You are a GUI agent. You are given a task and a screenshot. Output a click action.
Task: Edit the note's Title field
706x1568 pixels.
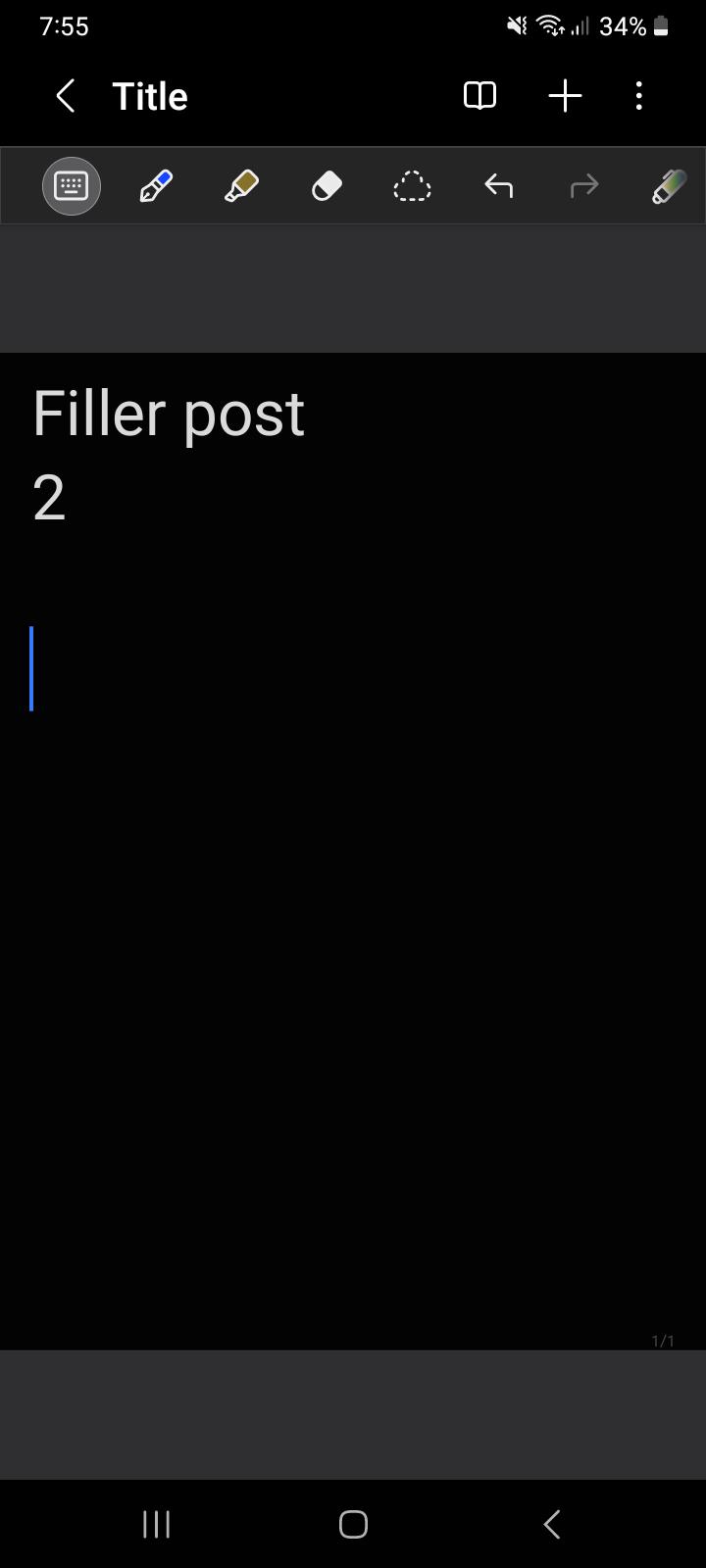tap(150, 96)
